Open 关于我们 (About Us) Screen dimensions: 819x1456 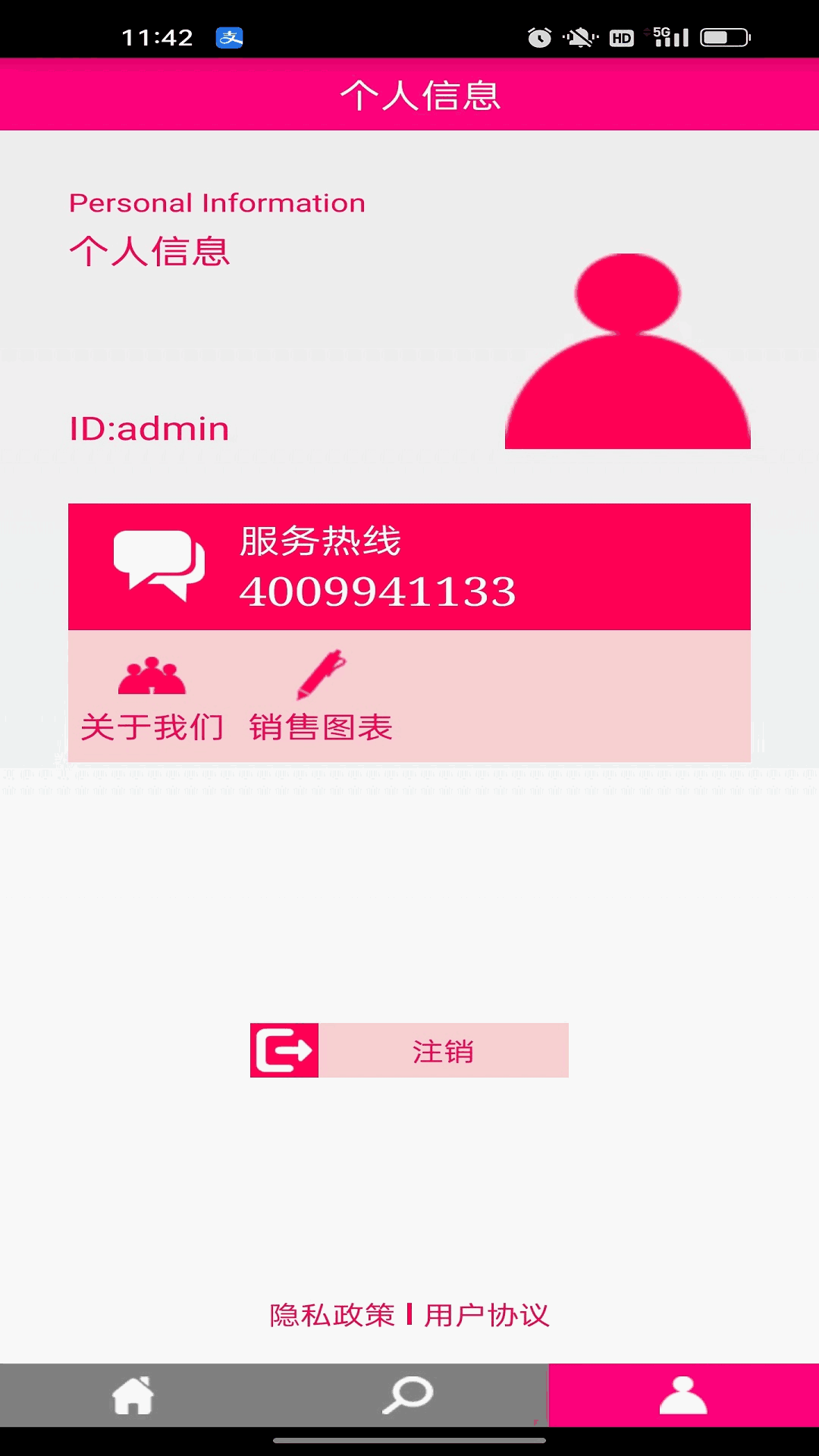(x=152, y=696)
